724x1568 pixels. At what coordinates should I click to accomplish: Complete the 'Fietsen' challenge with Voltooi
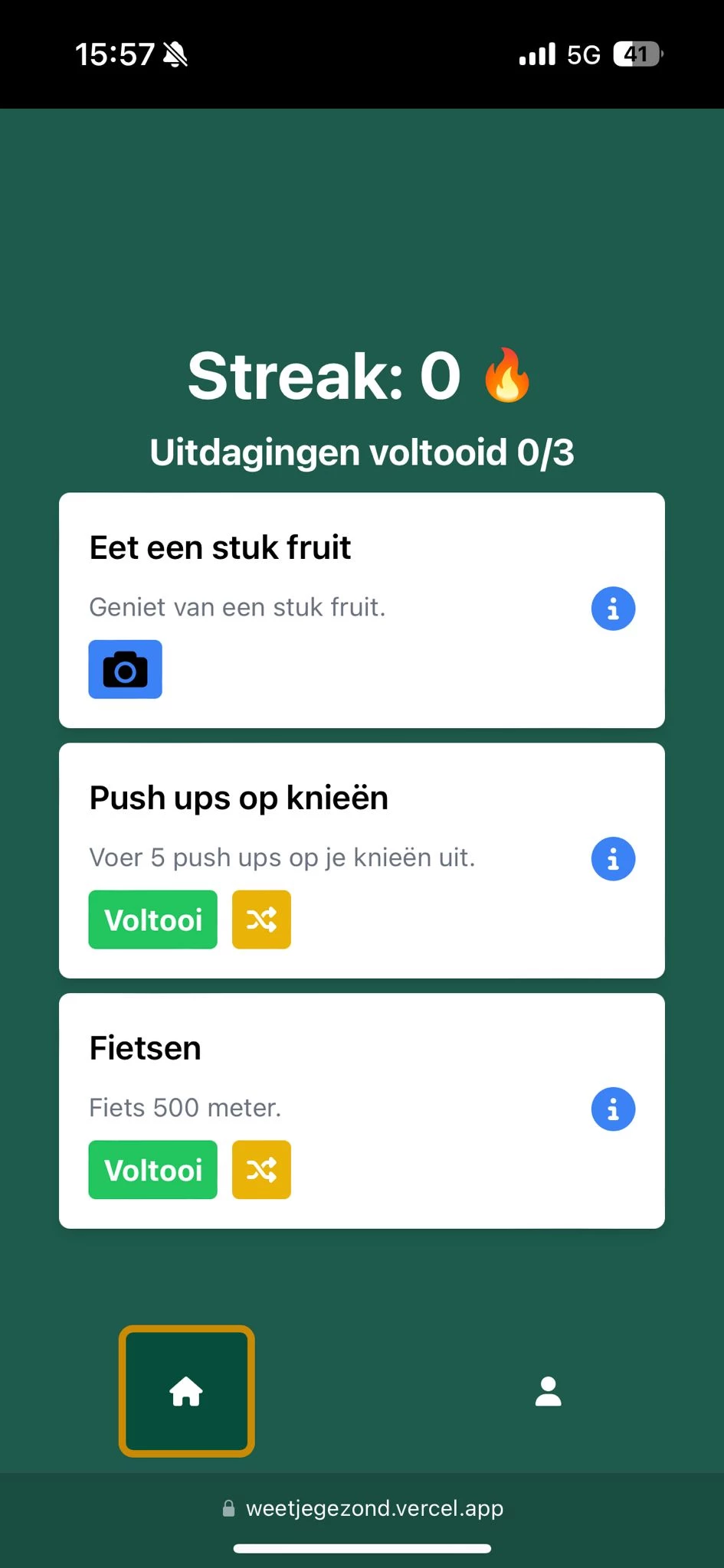(152, 1170)
